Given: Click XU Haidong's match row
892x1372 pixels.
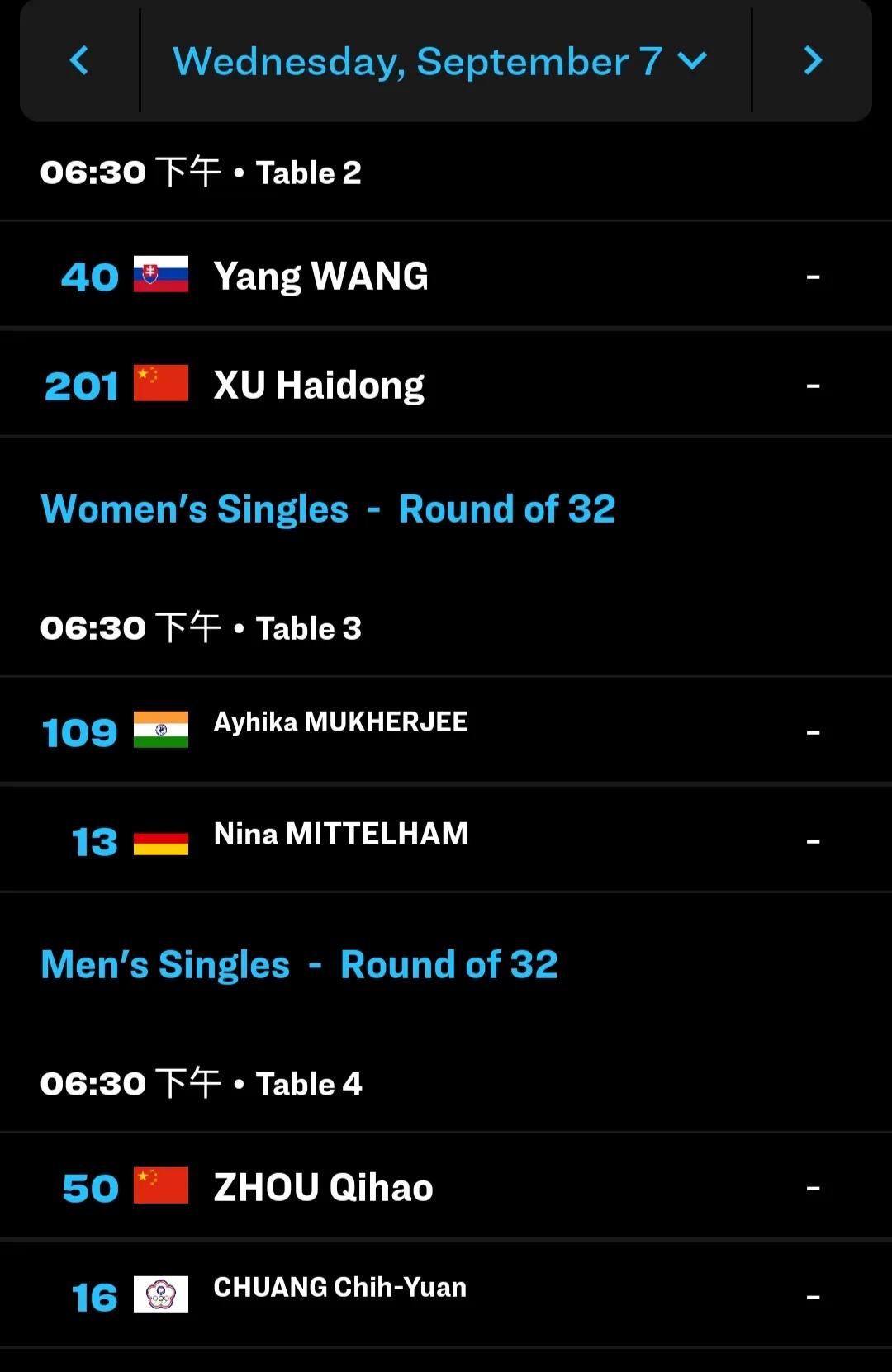Looking at the screenshot, I should point(446,384).
